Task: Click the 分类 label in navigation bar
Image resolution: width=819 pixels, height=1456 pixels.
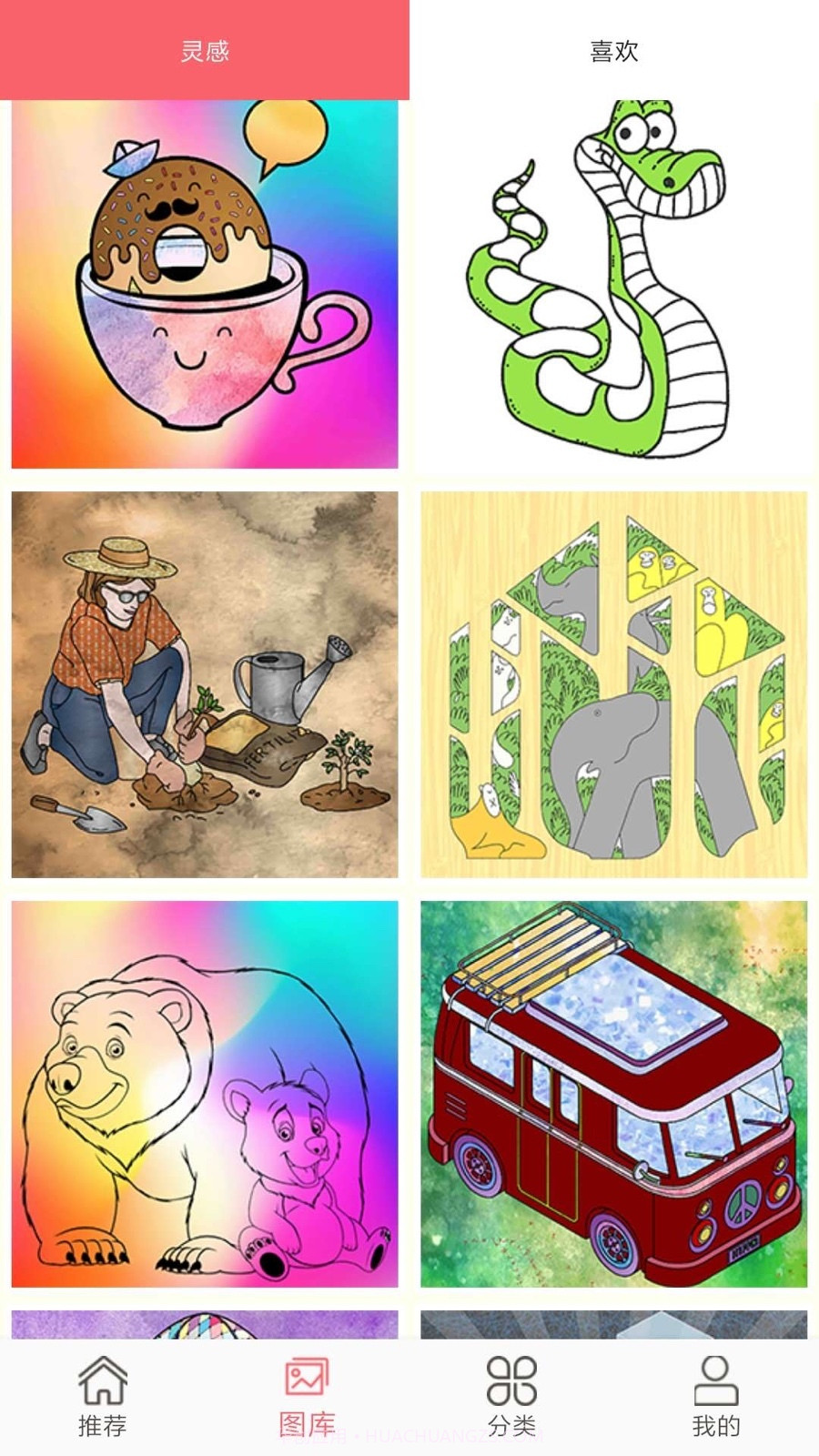Action: (x=511, y=1422)
